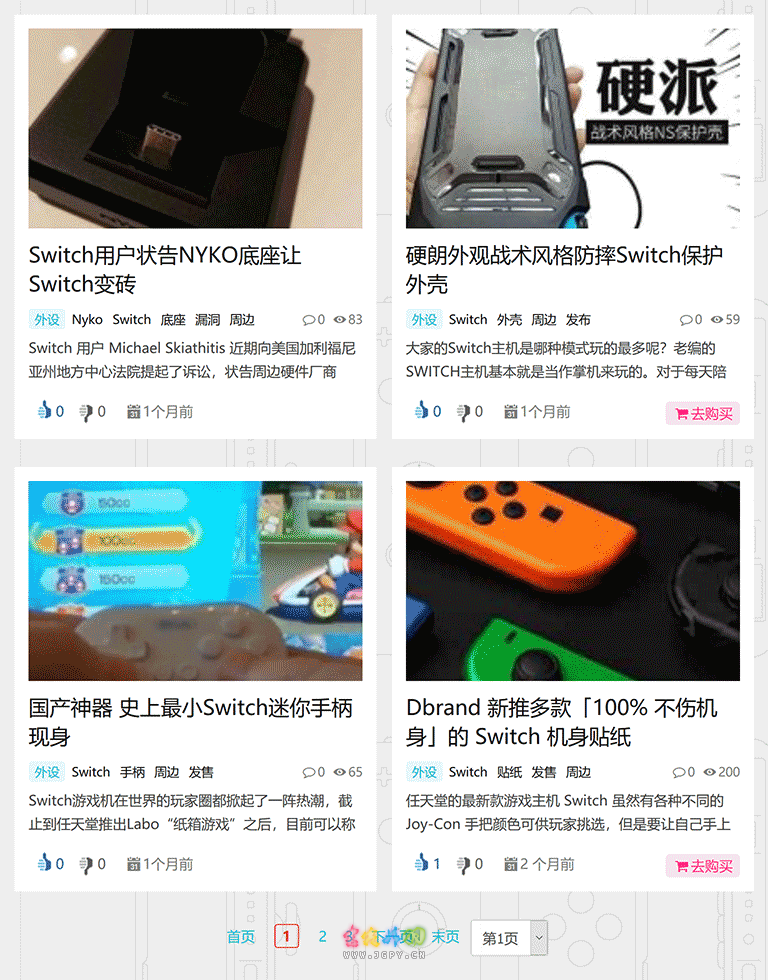The width and height of the screenshot is (768, 980).
Task: Select the 贴纸 tag on the Dbrand card
Action: click(x=509, y=772)
